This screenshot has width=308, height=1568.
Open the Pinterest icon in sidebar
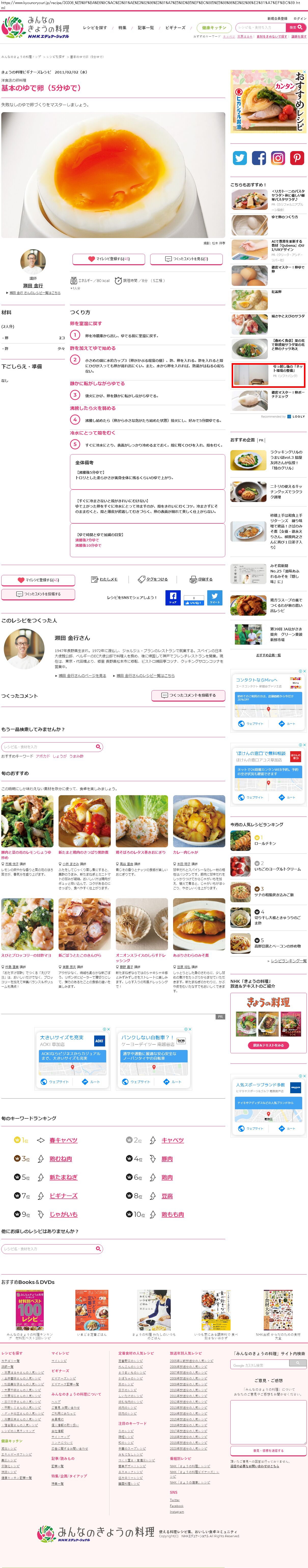(297, 158)
